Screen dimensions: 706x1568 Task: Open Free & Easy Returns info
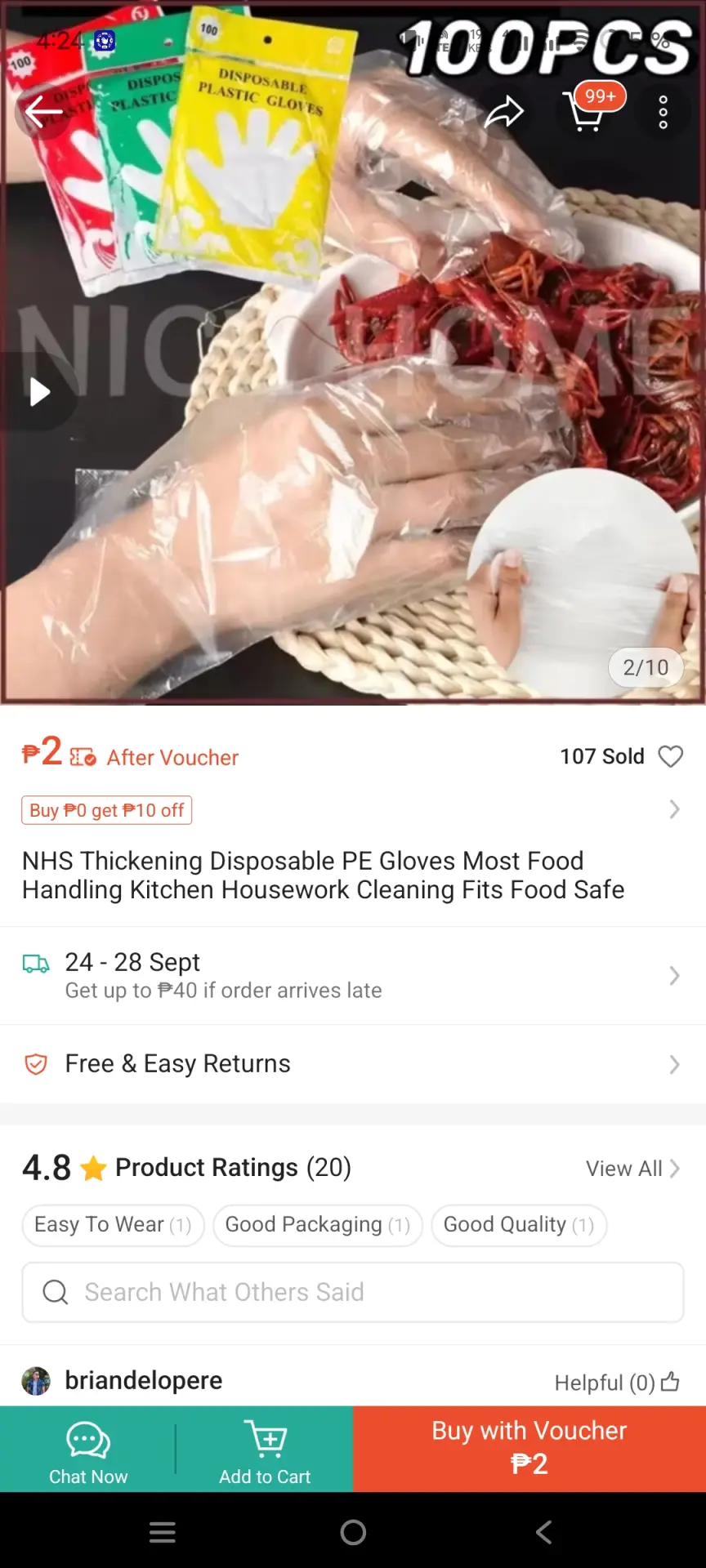click(353, 1063)
